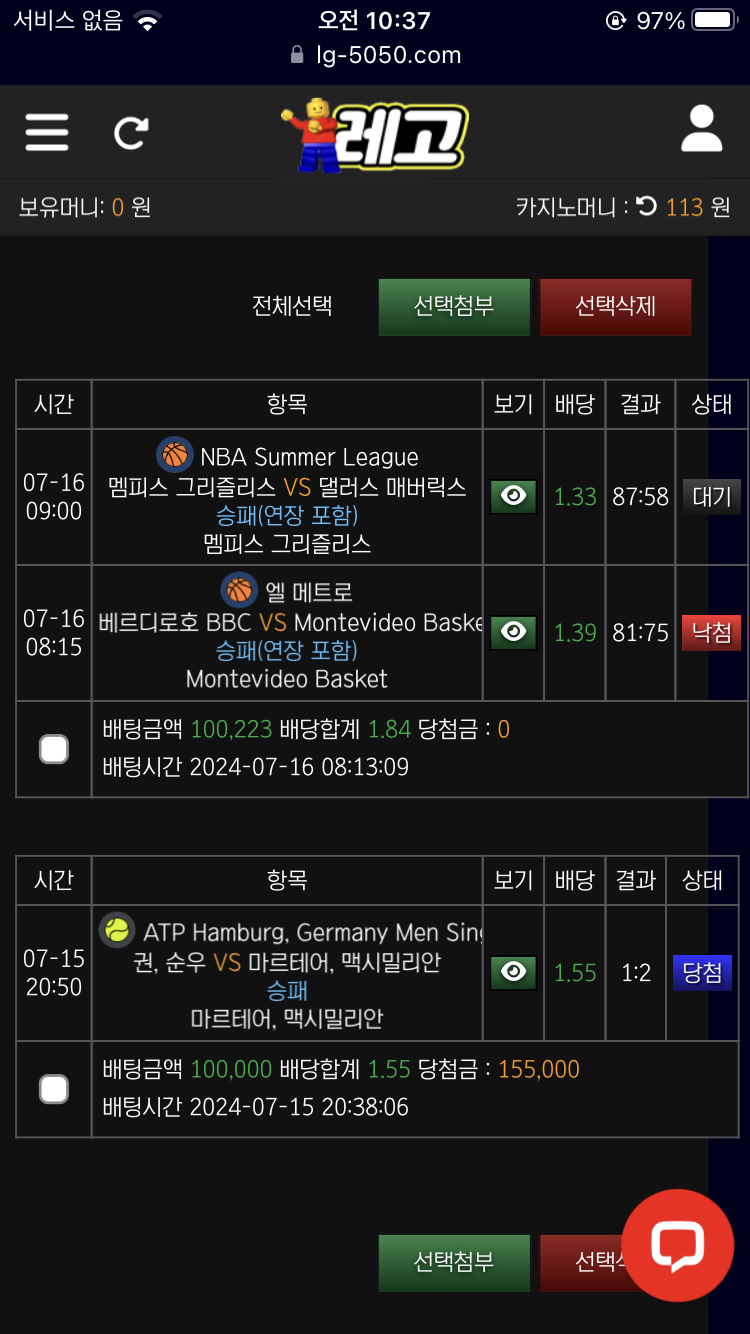Open the live chat support bubble
Image resolution: width=750 pixels, height=1334 pixels.
pyautogui.click(x=678, y=1245)
